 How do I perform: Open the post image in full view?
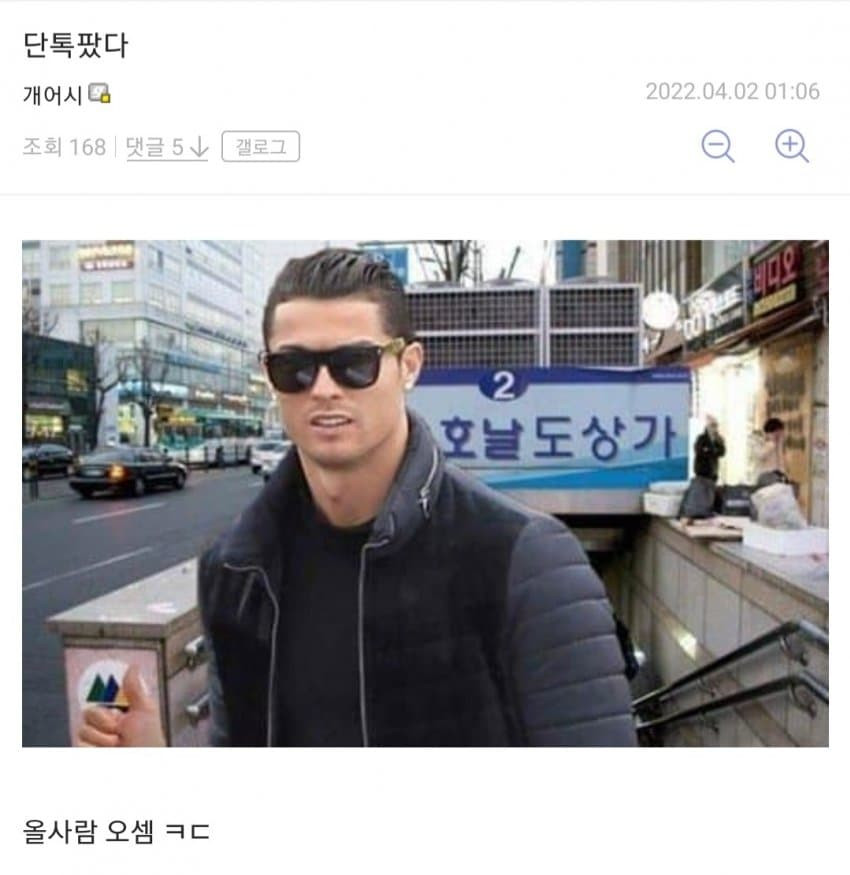coord(425,493)
